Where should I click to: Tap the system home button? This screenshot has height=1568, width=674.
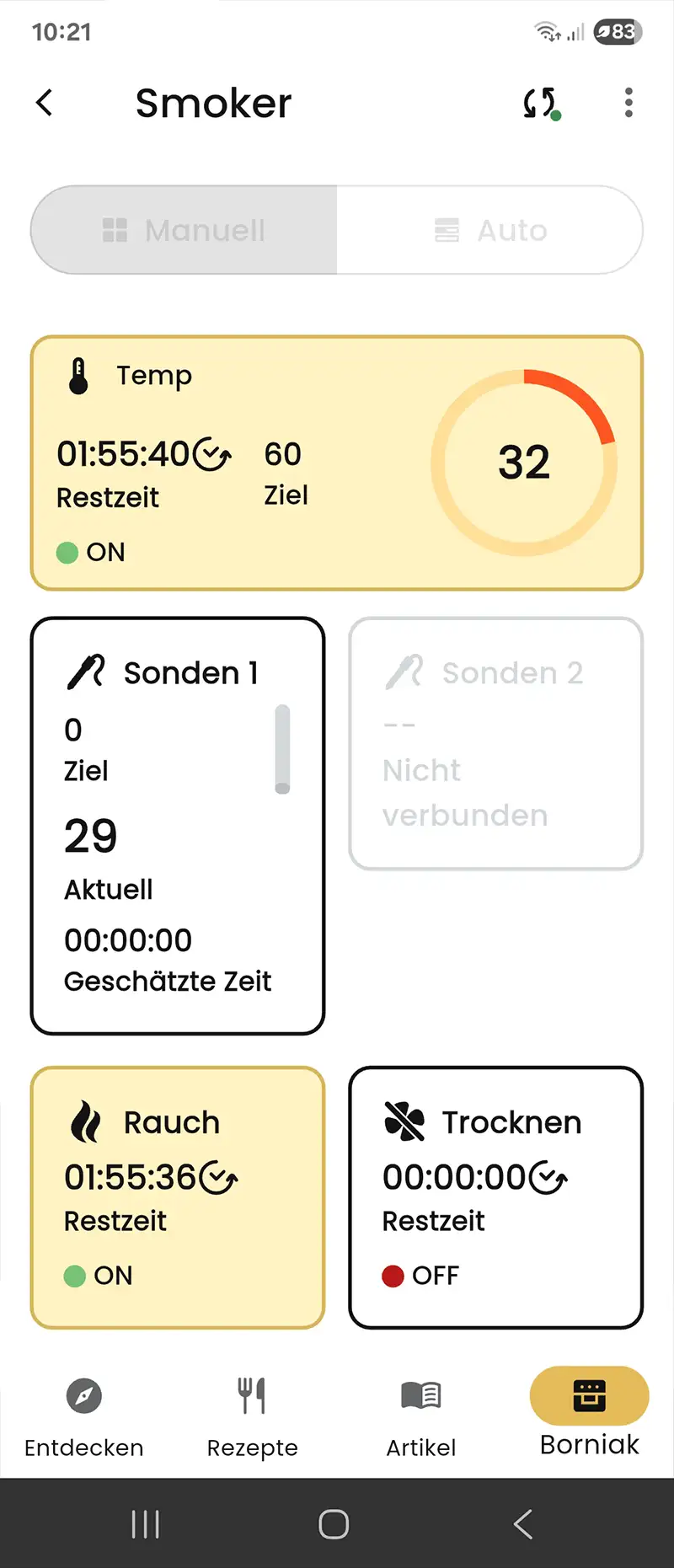pyautogui.click(x=334, y=1523)
